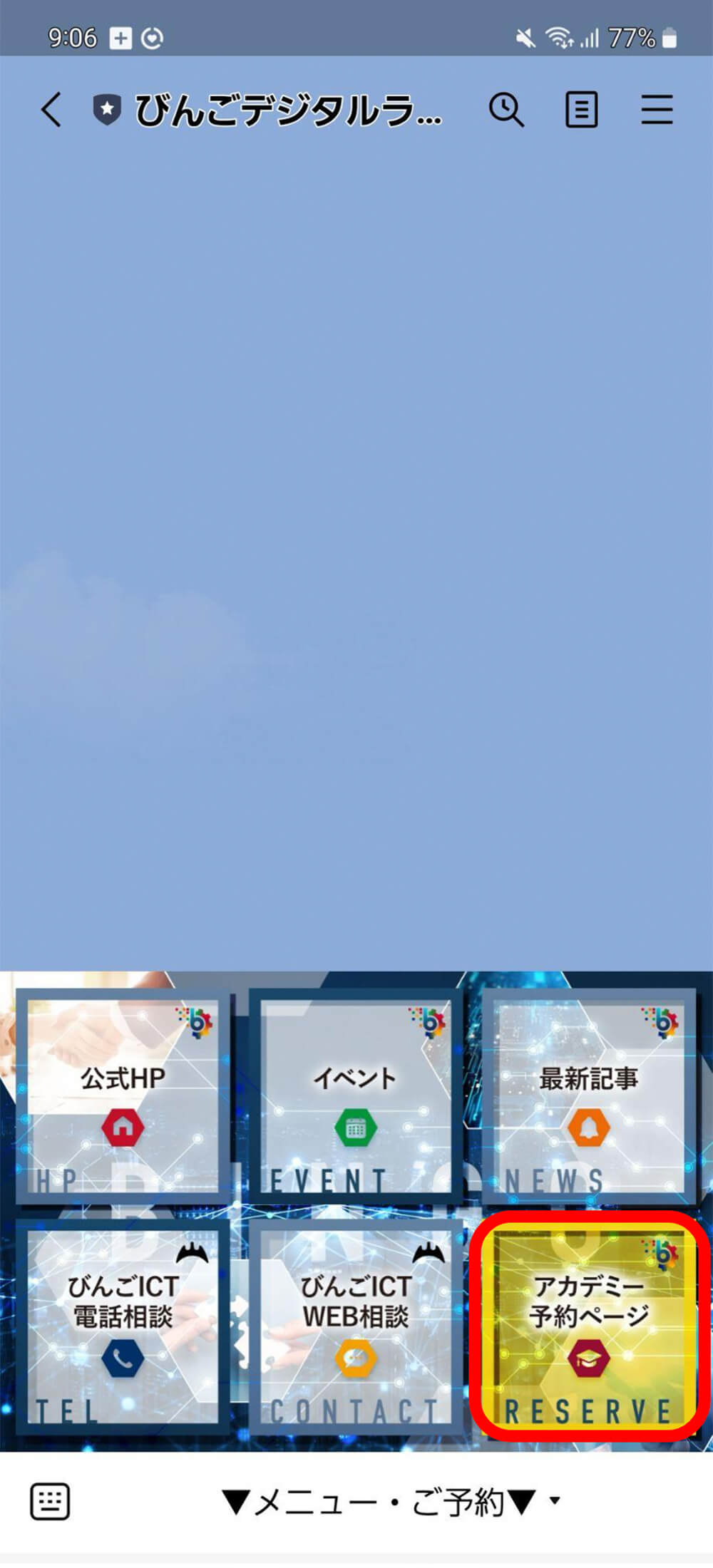Collapse the メニュー・ご予約 menu bar
713x1568 pixels.
(389, 1502)
